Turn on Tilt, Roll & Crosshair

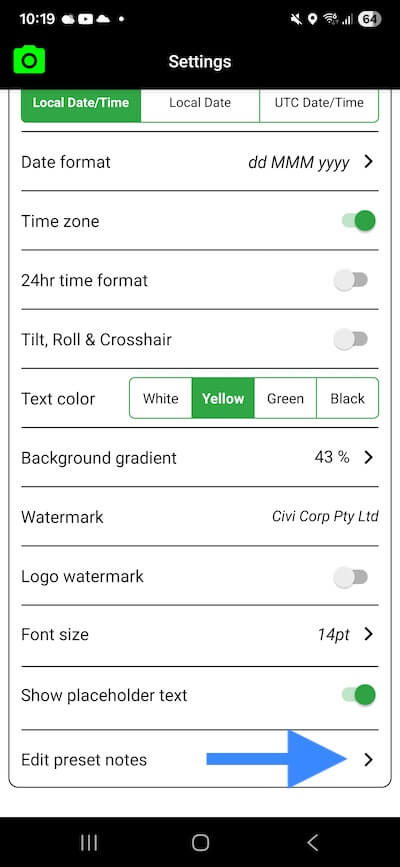pos(351,340)
